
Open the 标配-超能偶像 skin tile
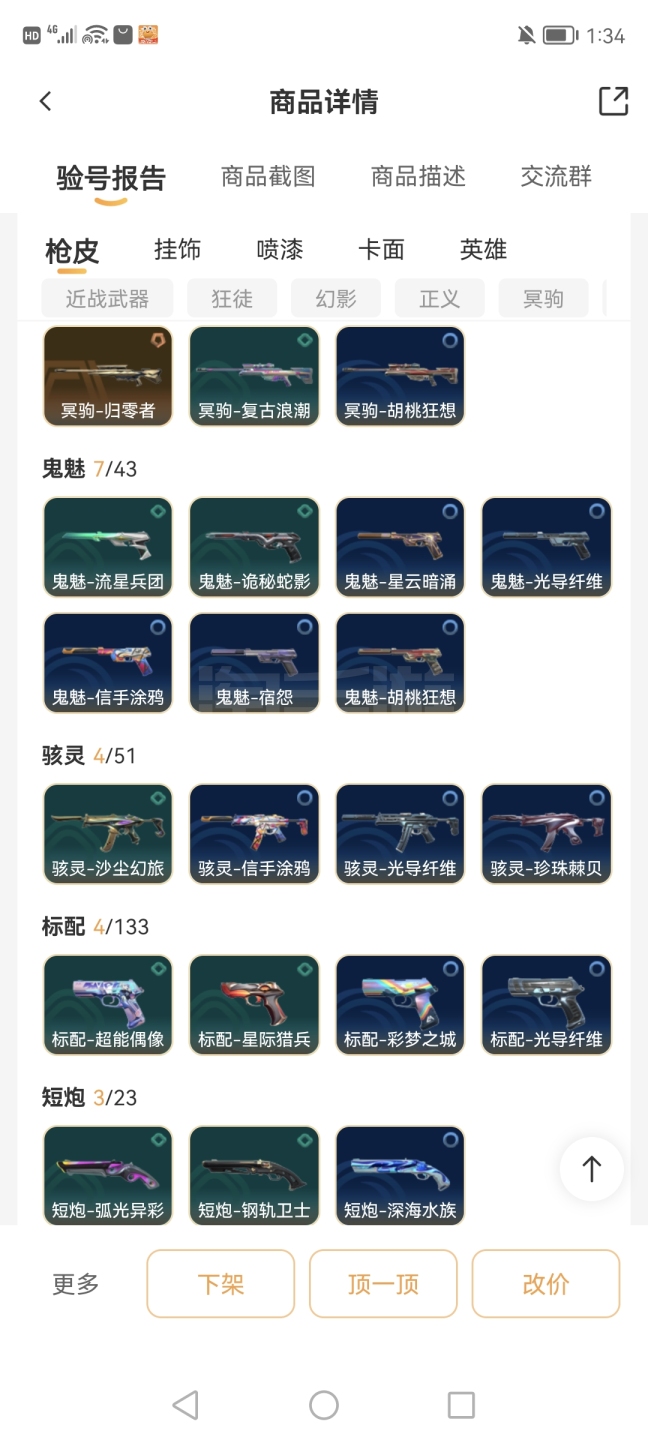coord(108,1005)
